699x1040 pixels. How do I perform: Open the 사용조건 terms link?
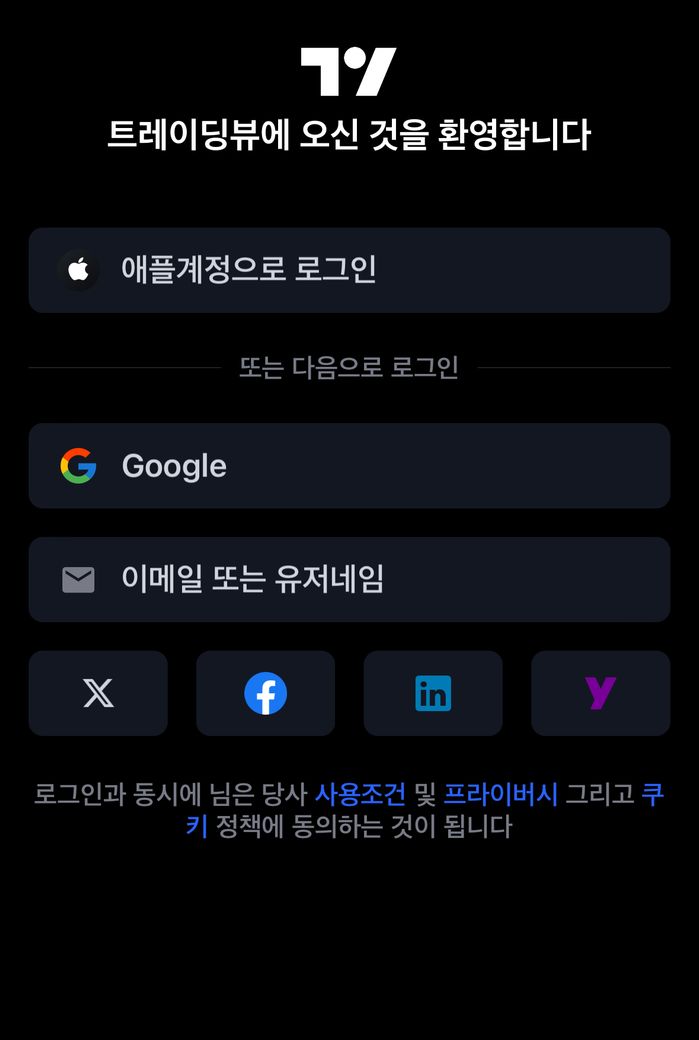pos(360,795)
